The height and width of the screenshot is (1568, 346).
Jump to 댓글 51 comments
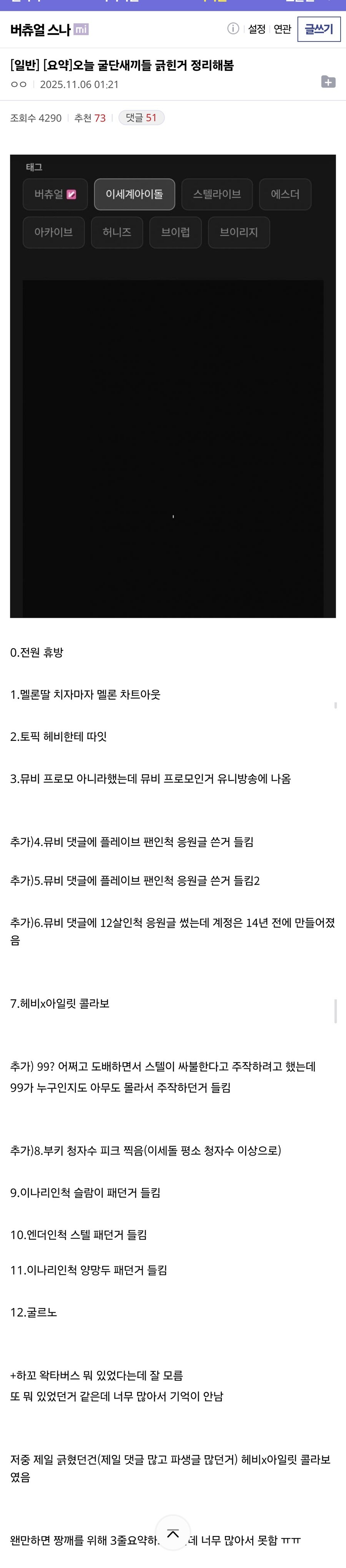pyautogui.click(x=141, y=117)
